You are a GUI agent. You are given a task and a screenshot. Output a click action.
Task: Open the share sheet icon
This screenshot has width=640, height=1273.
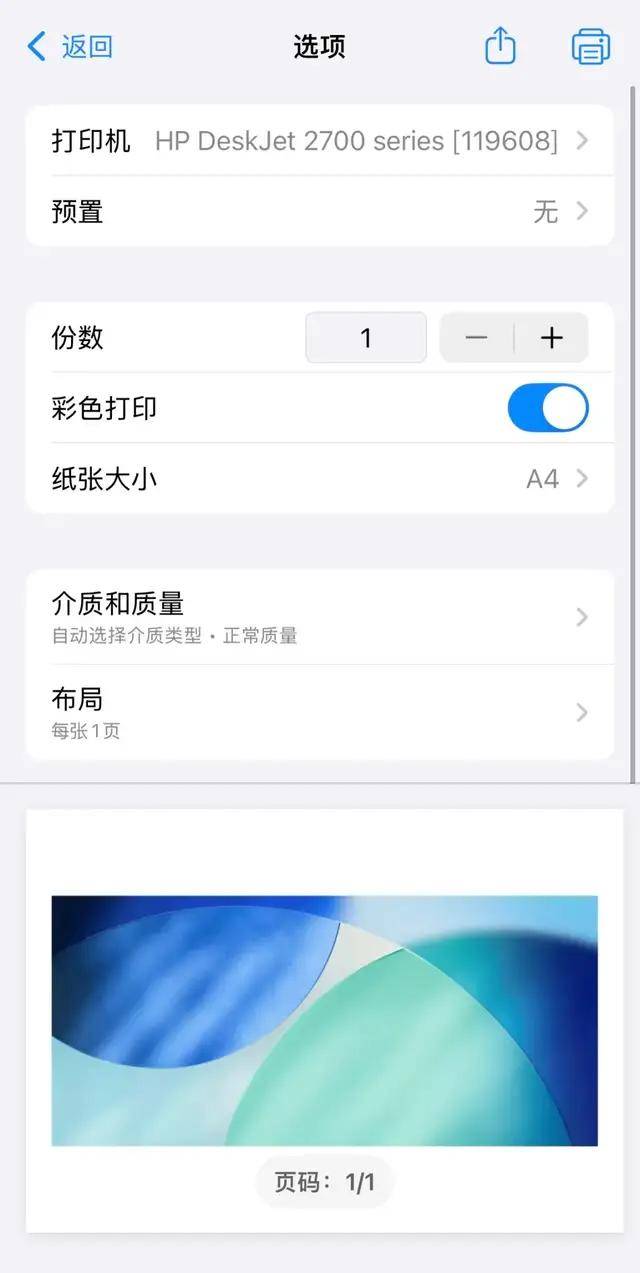(500, 46)
